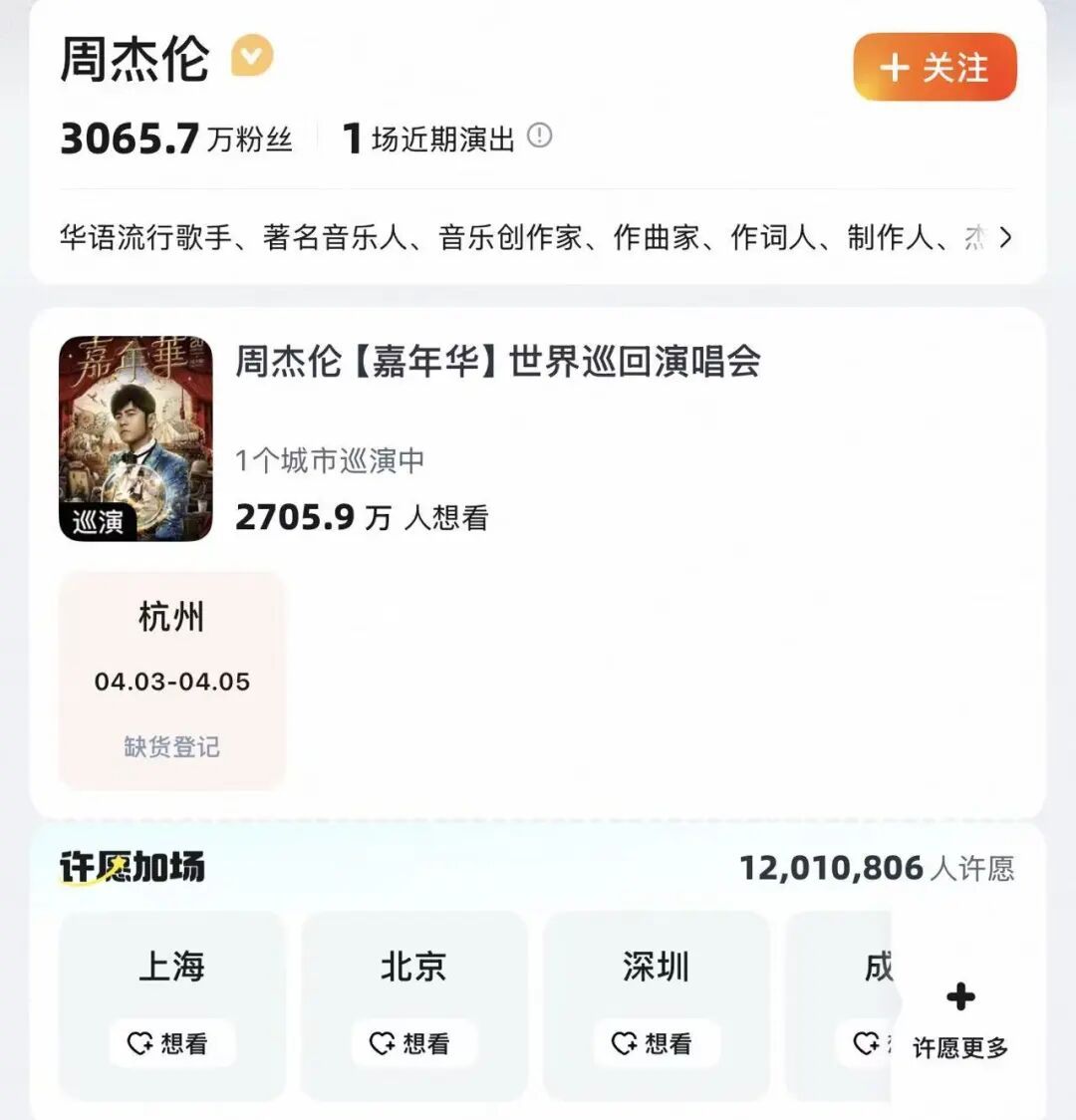Follow 周杰伦 with the 关注 button

tap(935, 68)
